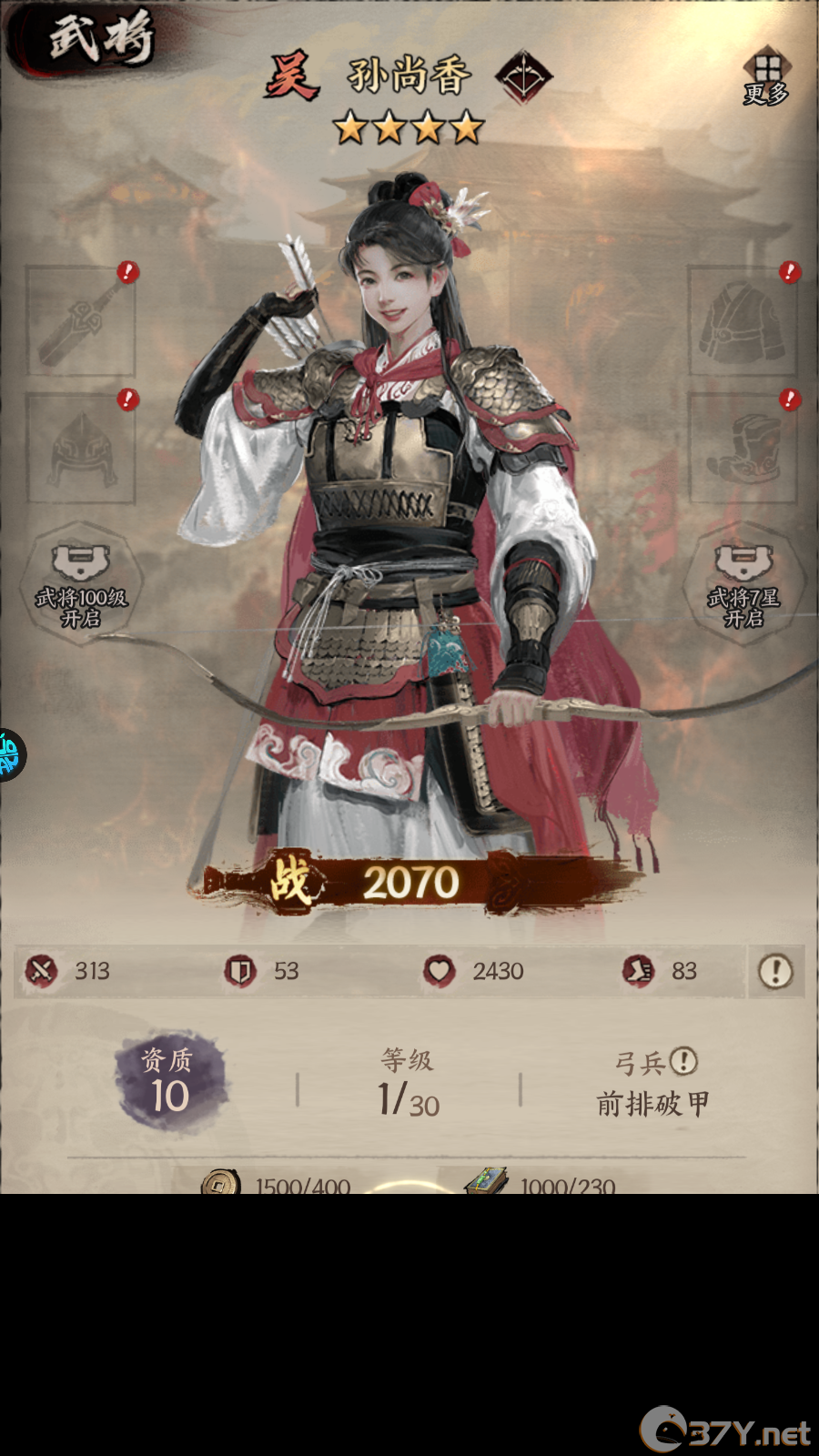Open the weapon equipment slot
819x1456 pixels.
pos(80,321)
